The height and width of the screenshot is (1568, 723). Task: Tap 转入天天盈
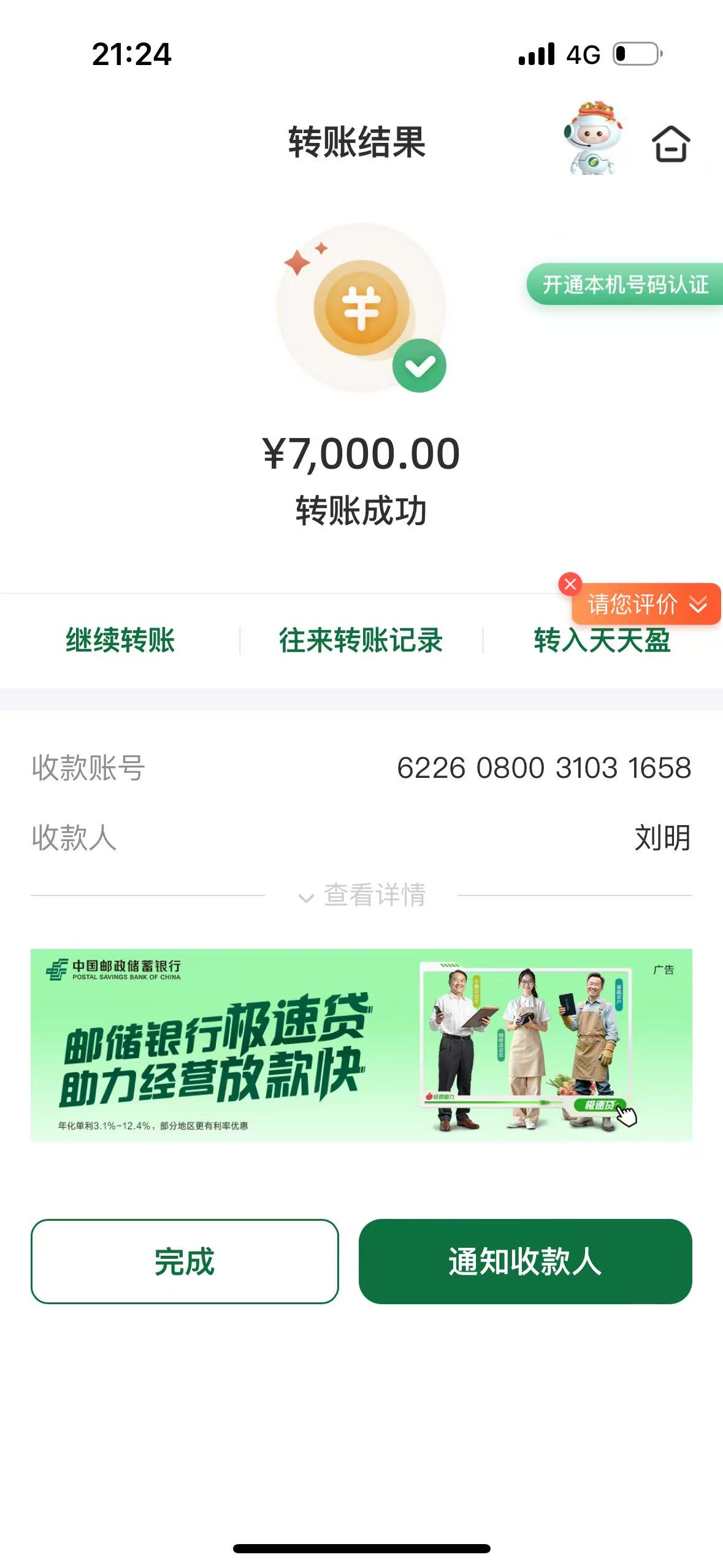pyautogui.click(x=602, y=640)
